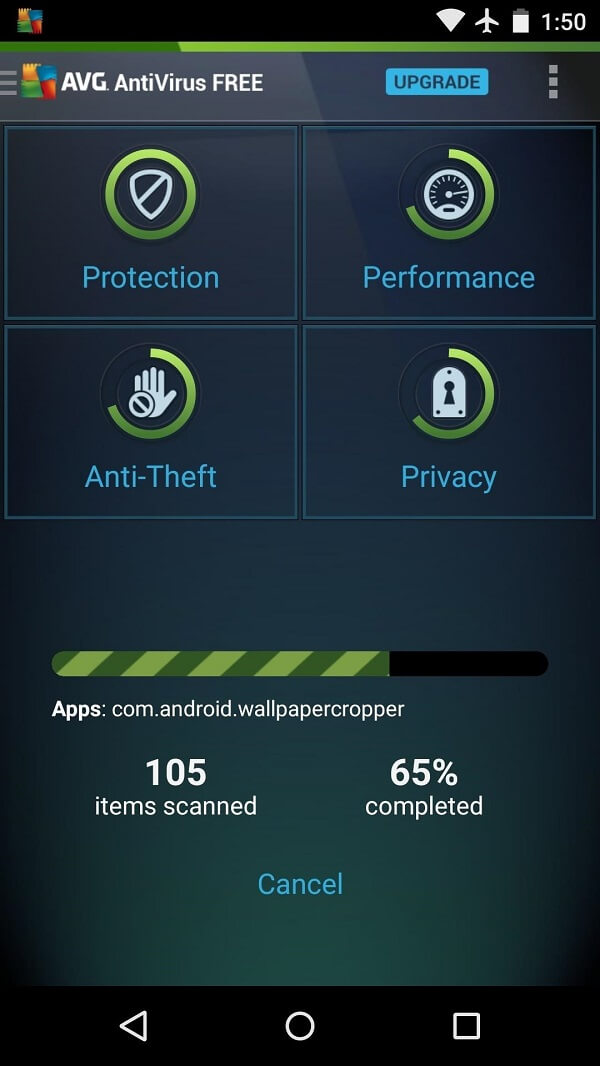Tap the UPGRADE button
Image resolution: width=600 pixels, height=1066 pixels.
437,82
